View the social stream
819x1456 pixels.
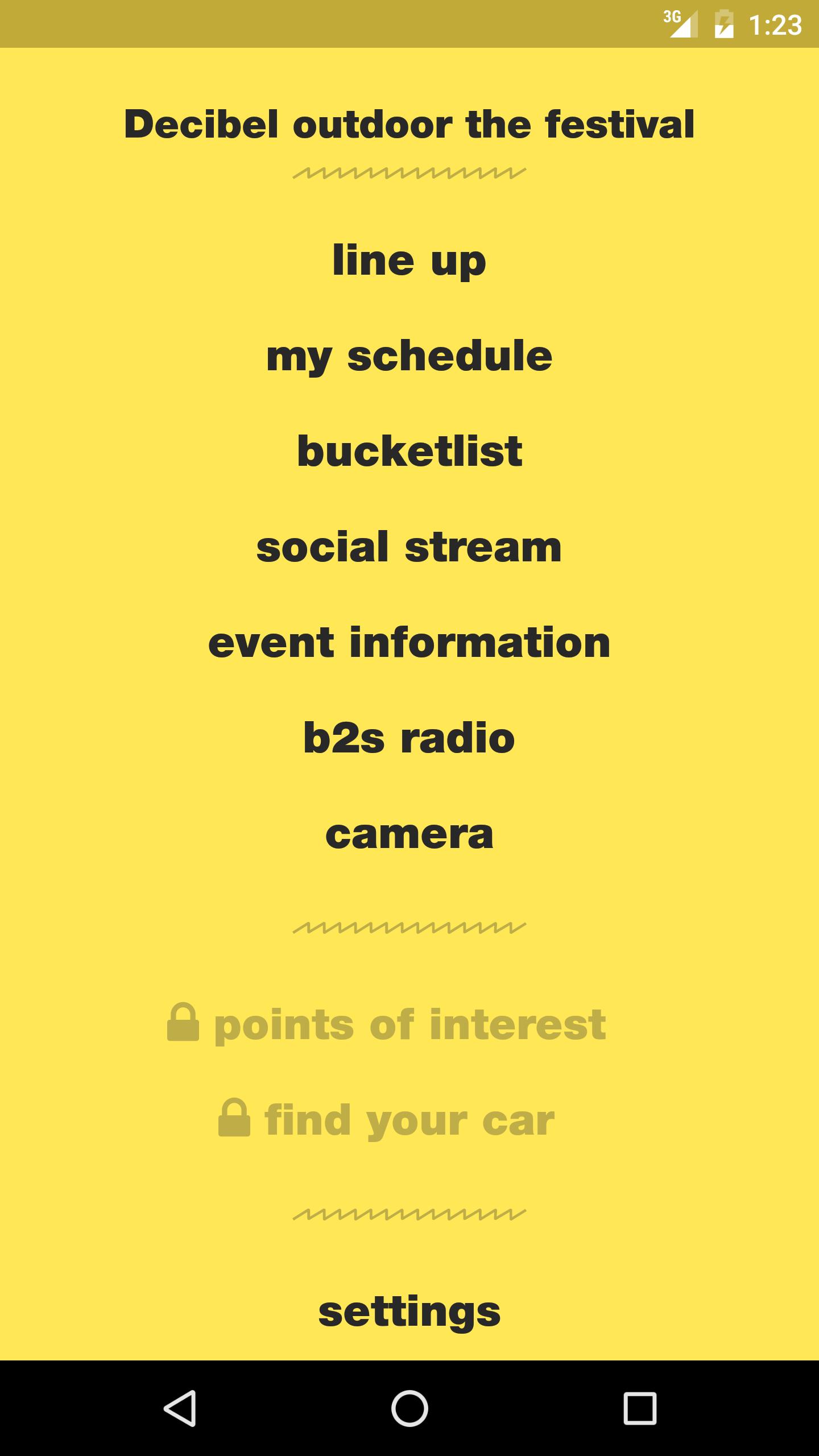click(408, 547)
